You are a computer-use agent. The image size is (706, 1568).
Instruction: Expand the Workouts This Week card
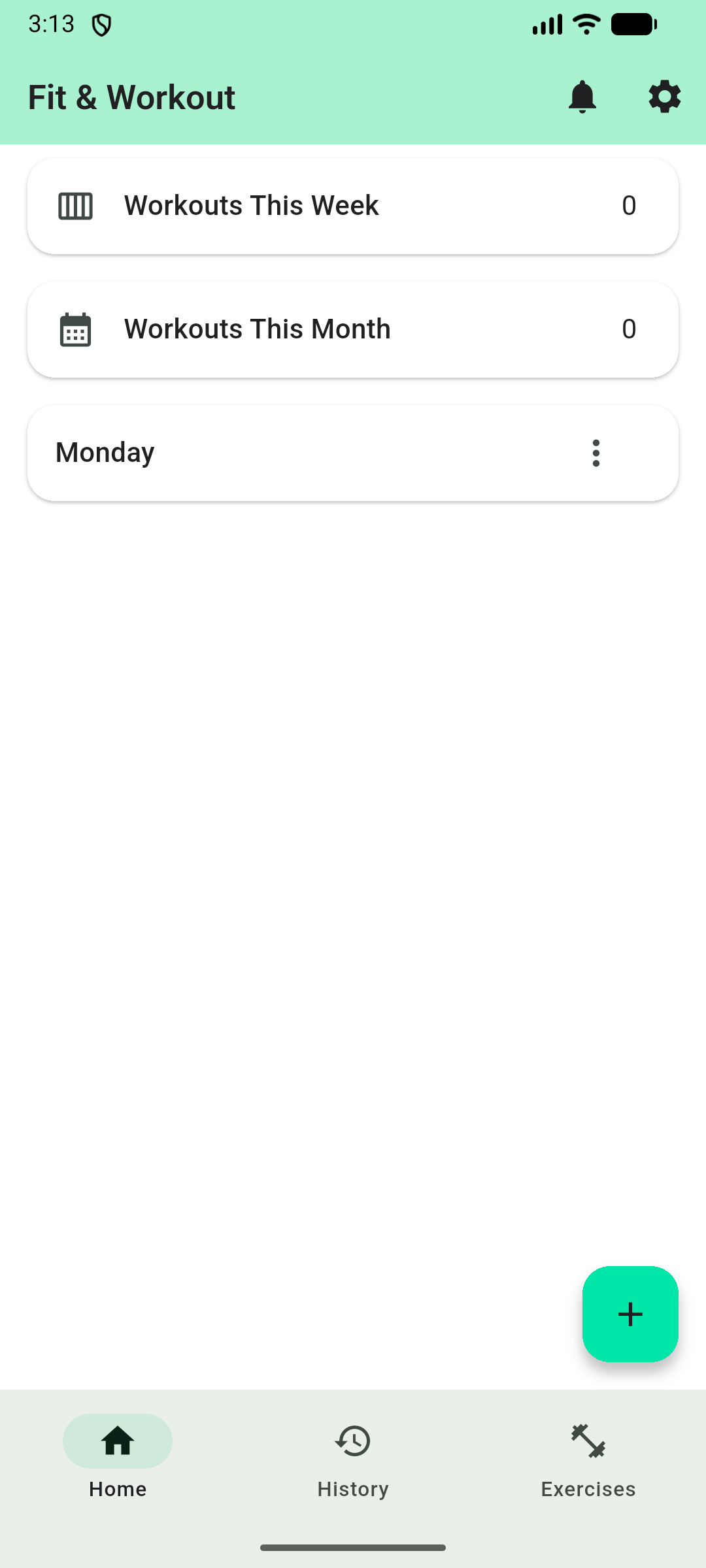[352, 204]
